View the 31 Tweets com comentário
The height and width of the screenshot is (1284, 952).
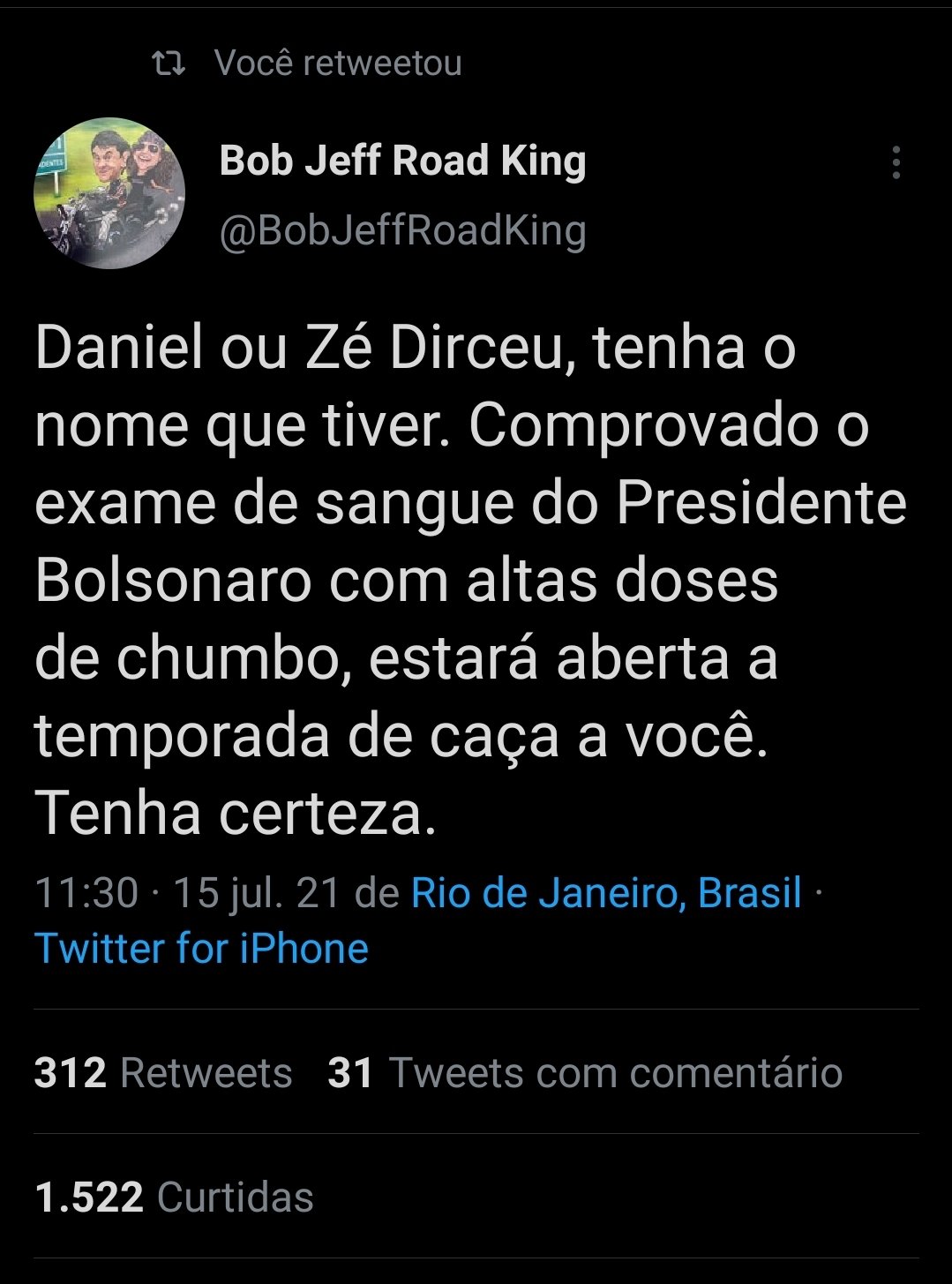click(584, 1073)
